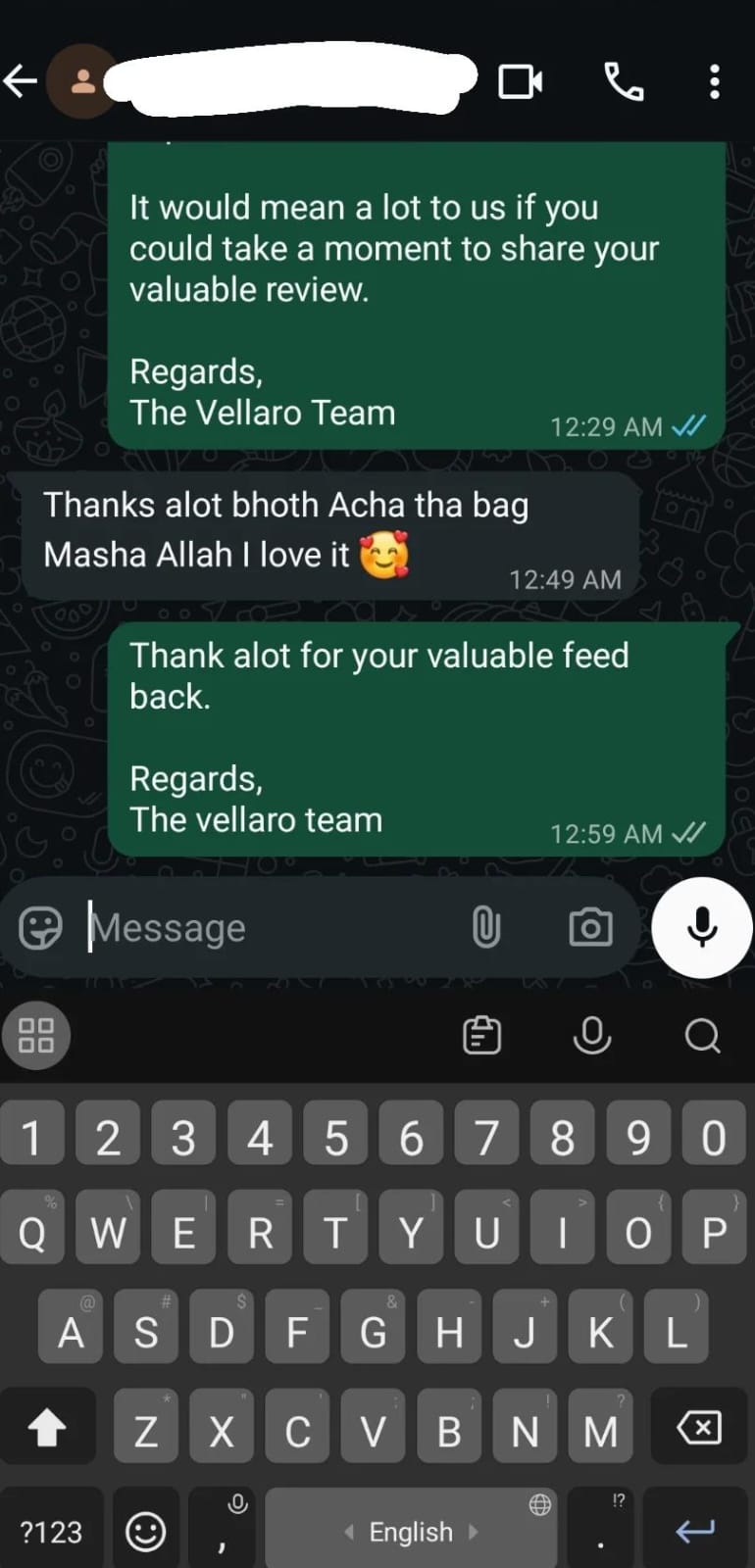This screenshot has height=1568, width=755.
Task: Switch to the ?123 symbols keyboard
Action: pos(51,1531)
